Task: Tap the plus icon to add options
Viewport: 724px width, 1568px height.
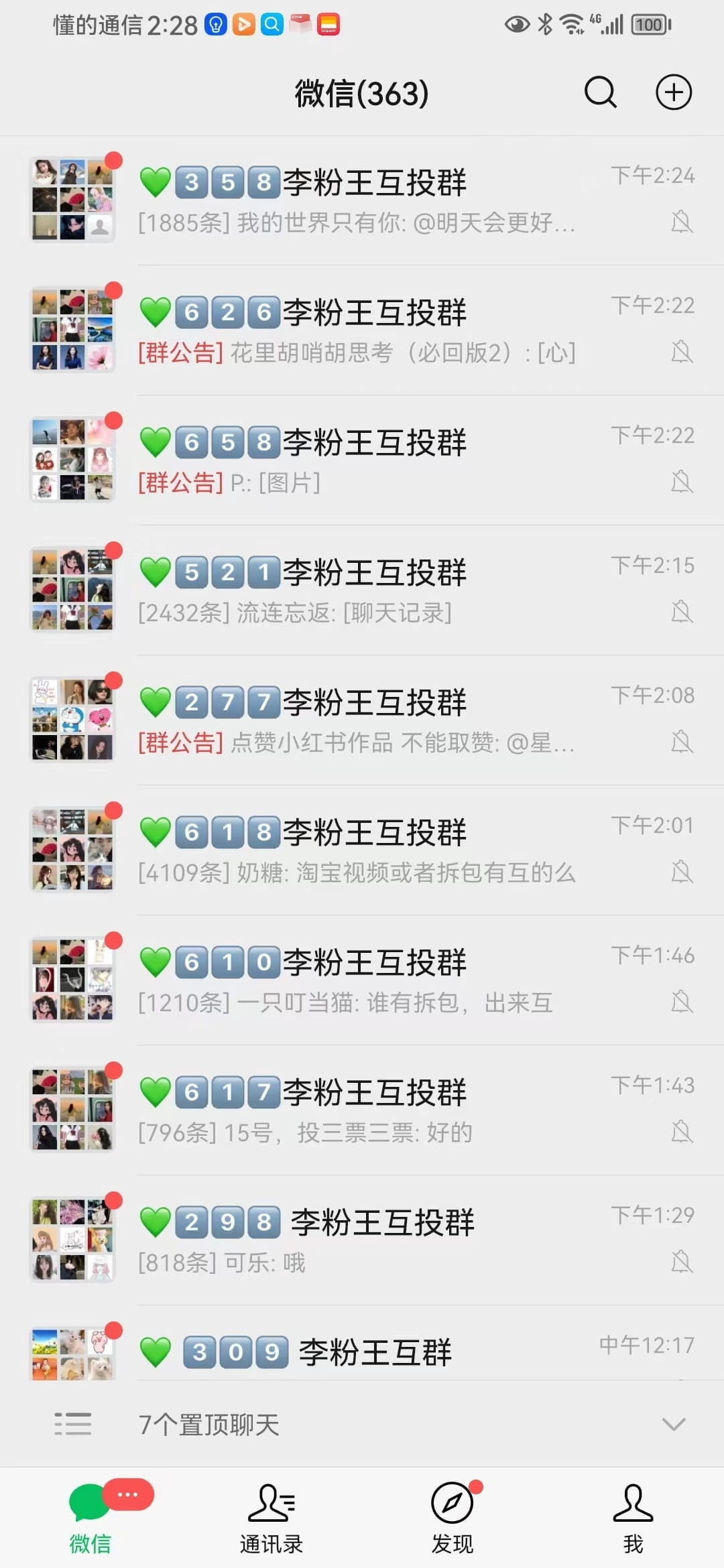Action: tap(673, 92)
